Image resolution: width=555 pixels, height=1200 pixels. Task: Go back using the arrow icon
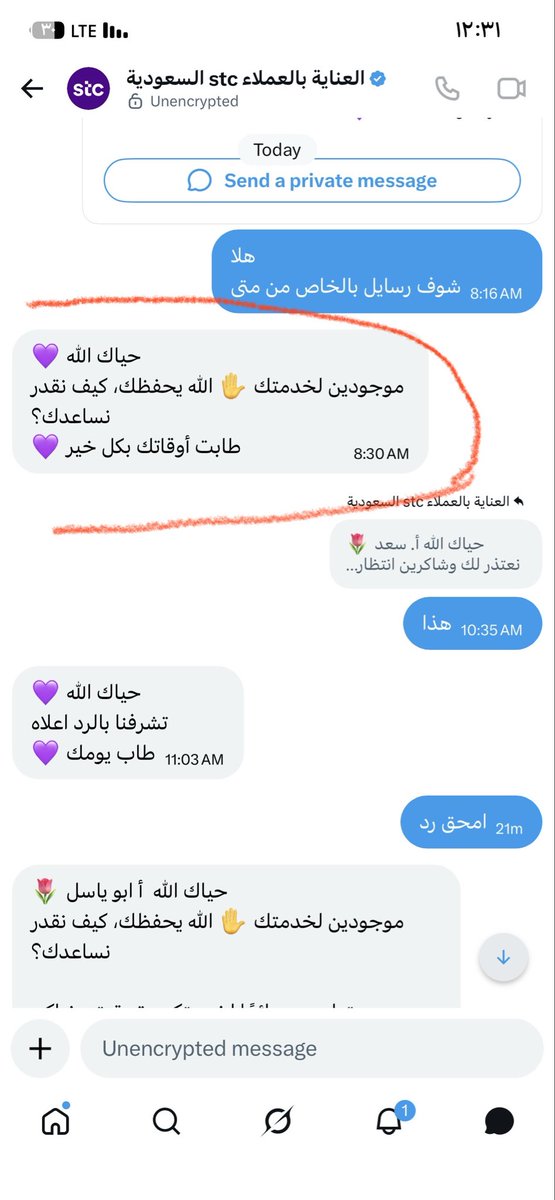pos(32,88)
